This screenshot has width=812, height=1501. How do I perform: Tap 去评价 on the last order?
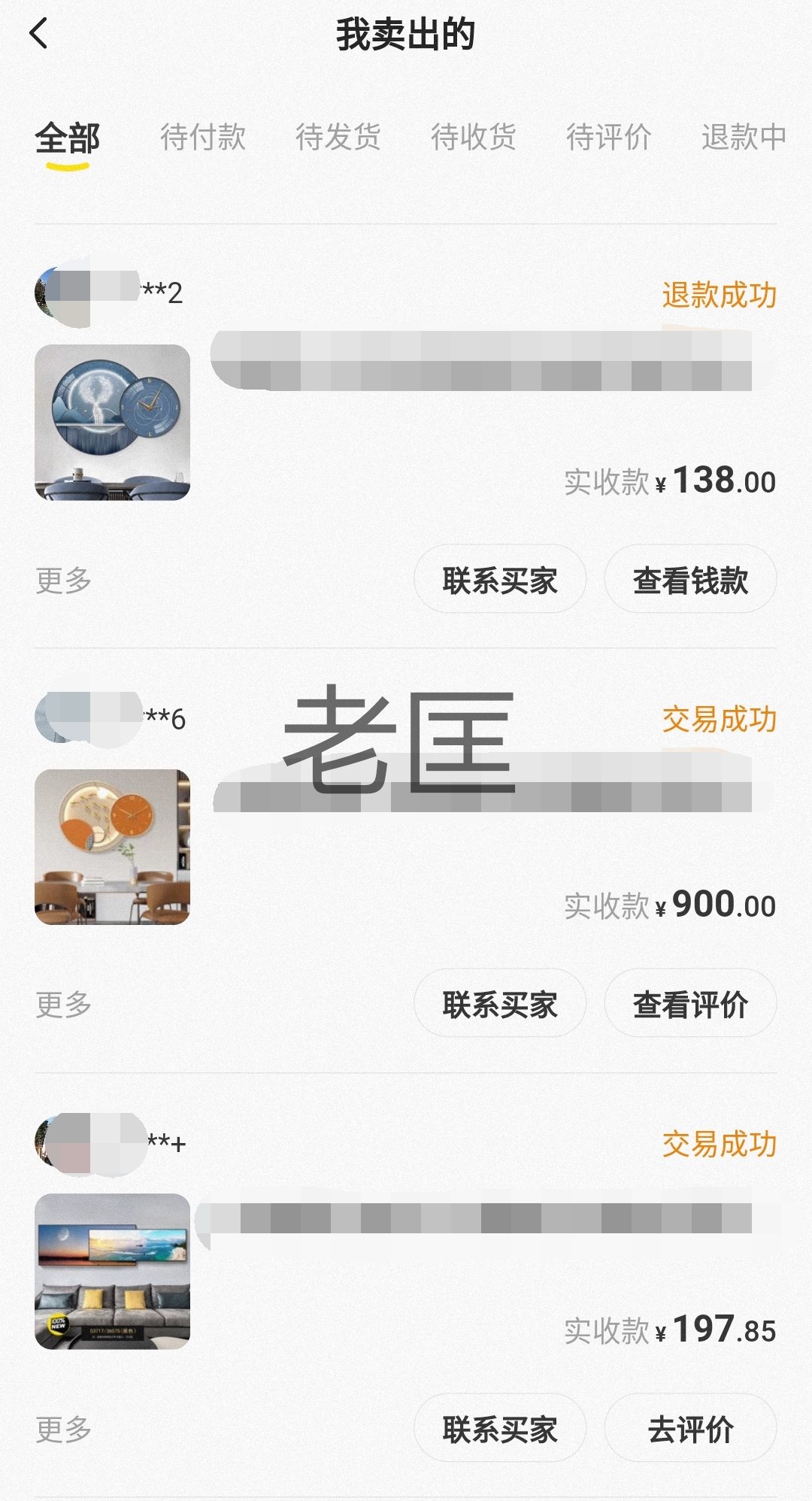pos(690,1427)
